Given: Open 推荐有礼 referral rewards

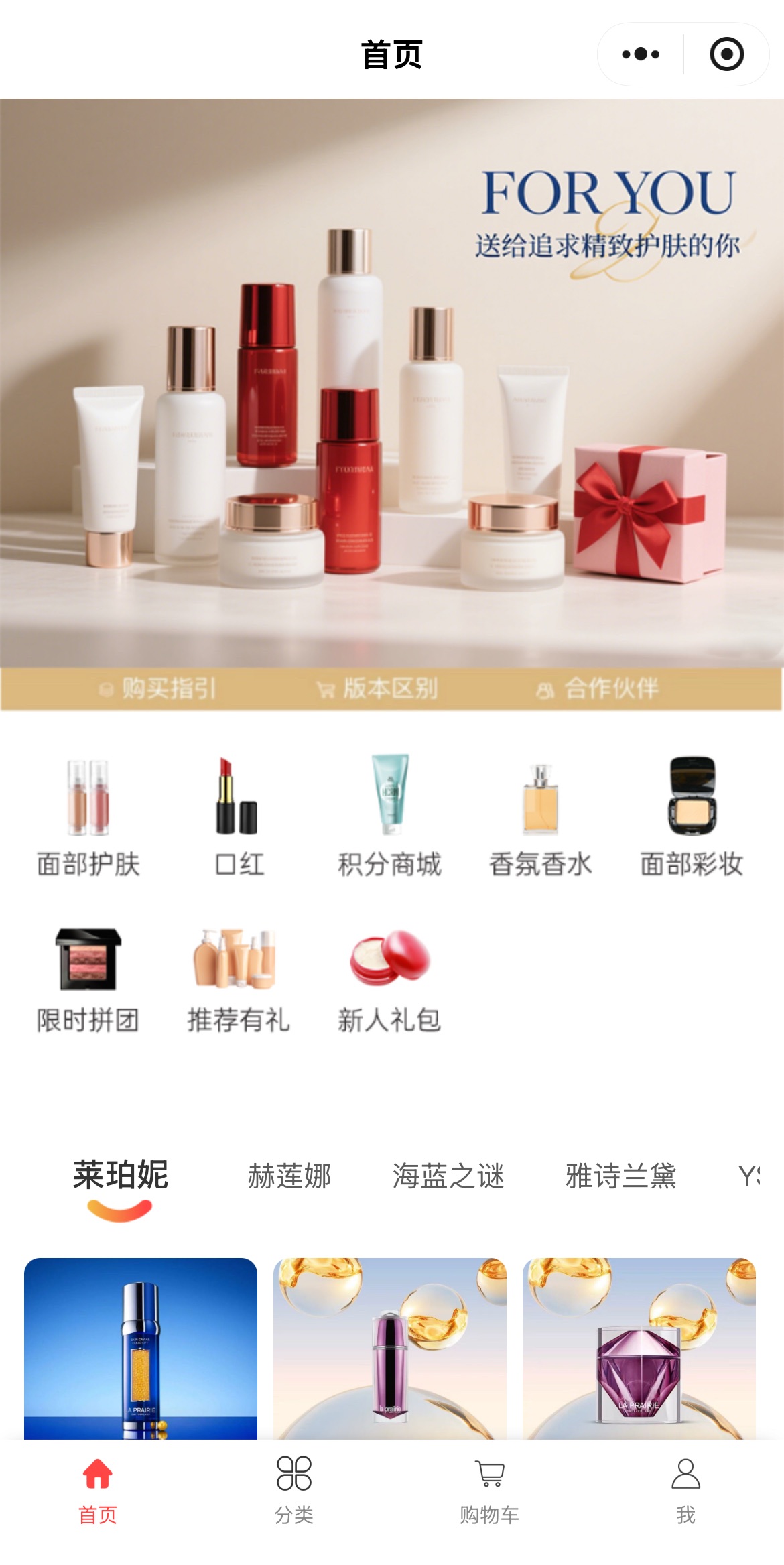Looking at the screenshot, I should 239,981.
